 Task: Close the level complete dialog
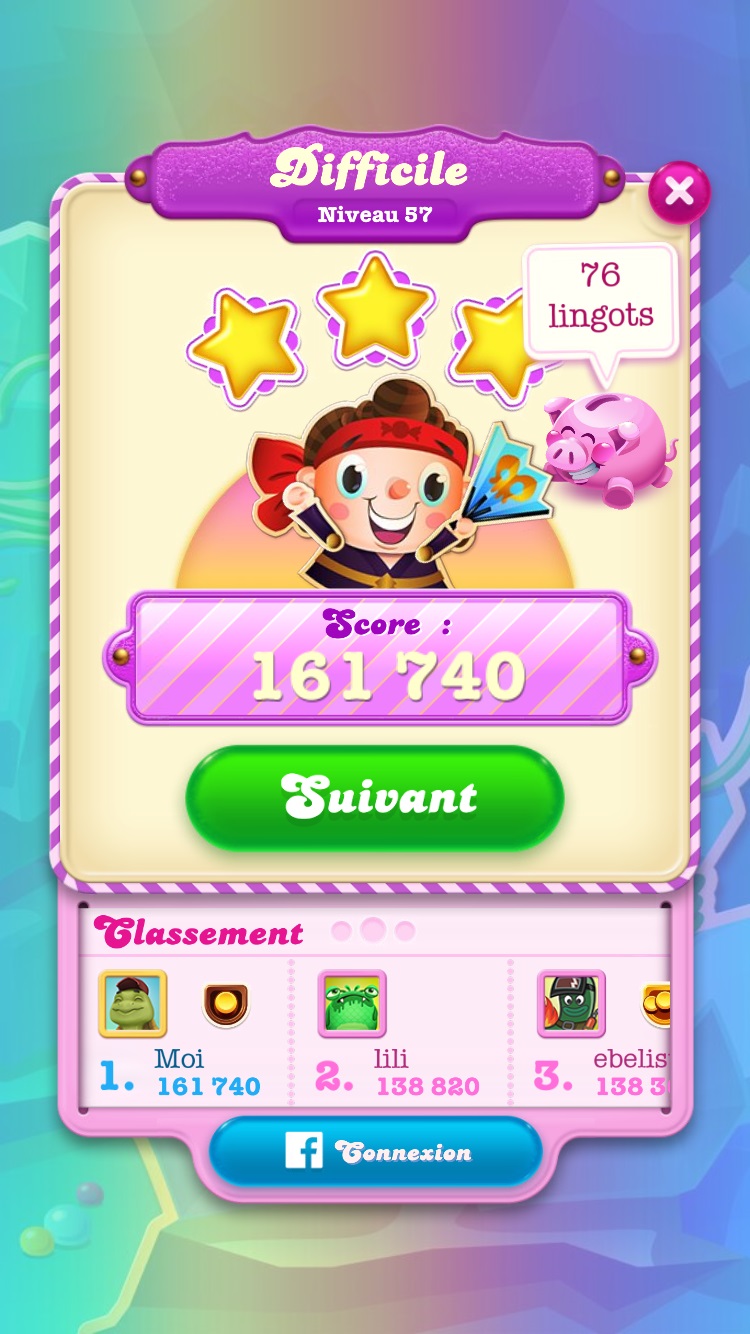(679, 192)
